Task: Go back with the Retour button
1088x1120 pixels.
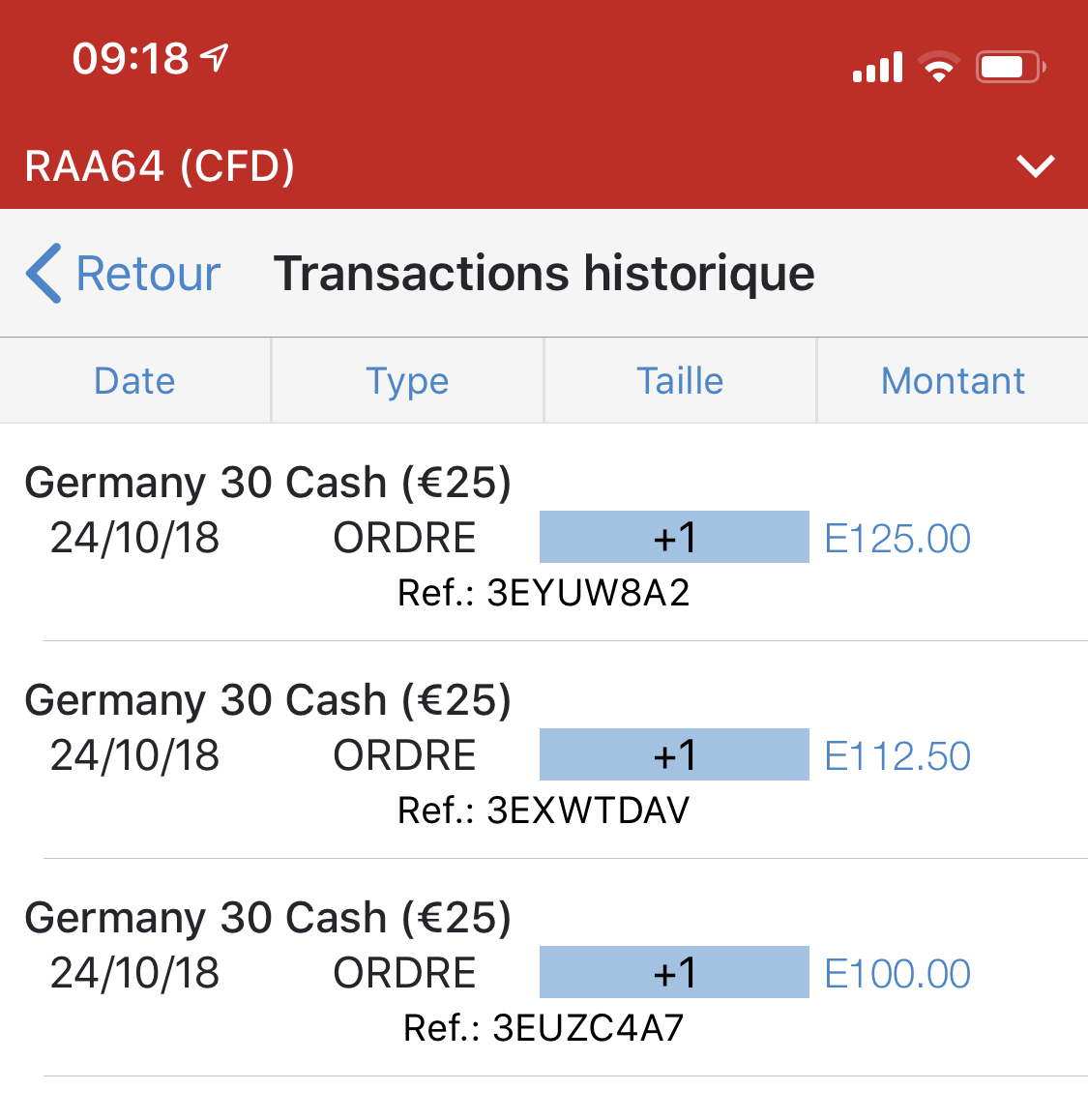Action: tap(124, 274)
